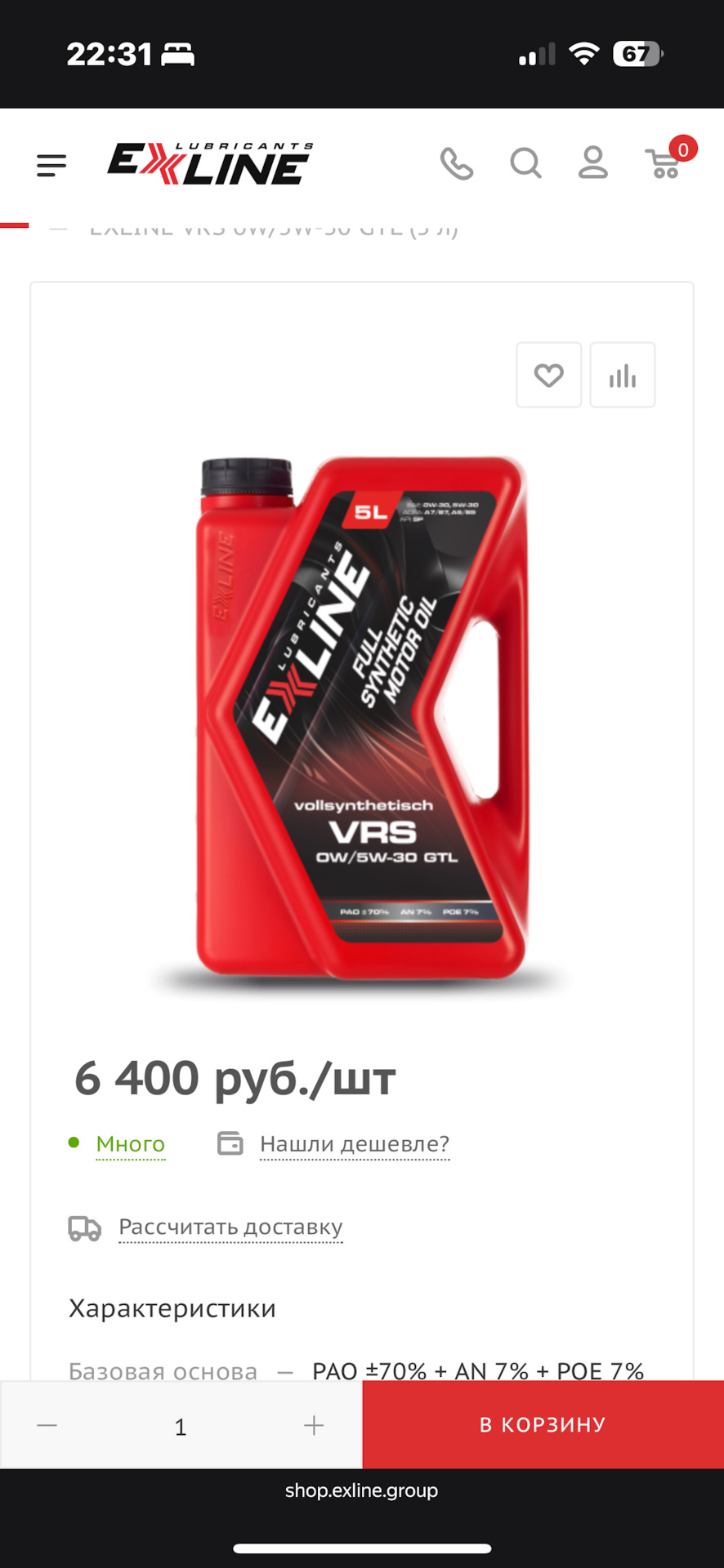This screenshot has height=1568, width=724.
Task: Add product to favorites with heart
Action: 548,376
